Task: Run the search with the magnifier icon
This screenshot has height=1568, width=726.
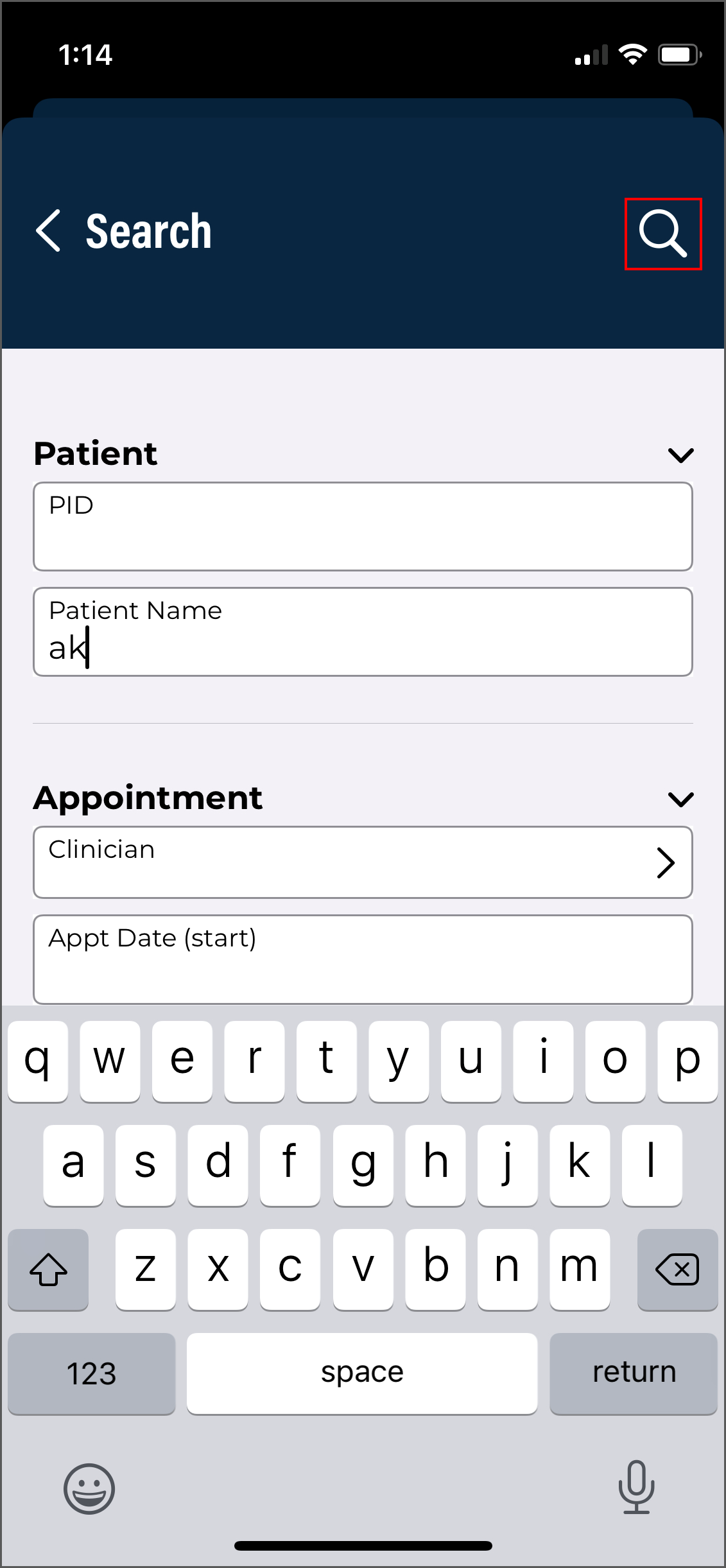Action: point(662,234)
